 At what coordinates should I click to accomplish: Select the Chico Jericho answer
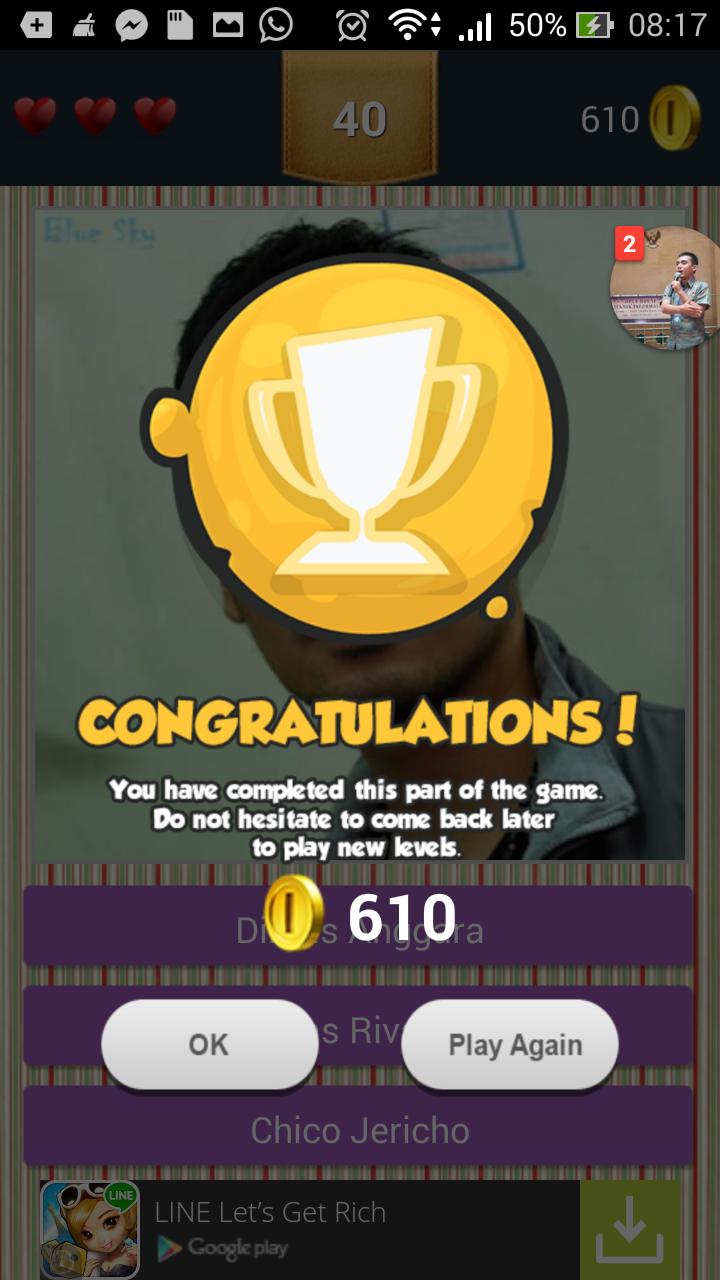click(359, 1130)
